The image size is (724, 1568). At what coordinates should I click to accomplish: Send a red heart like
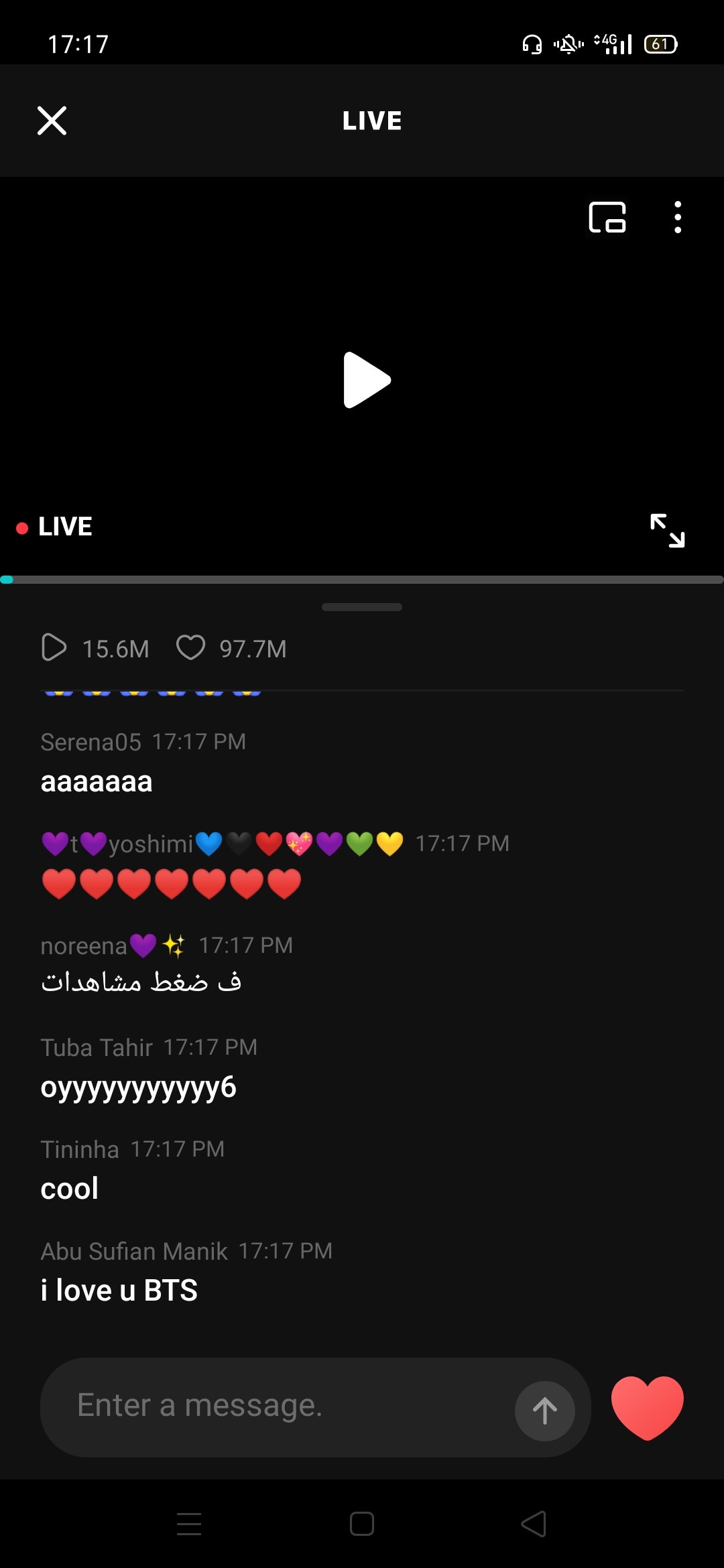pos(647,1407)
